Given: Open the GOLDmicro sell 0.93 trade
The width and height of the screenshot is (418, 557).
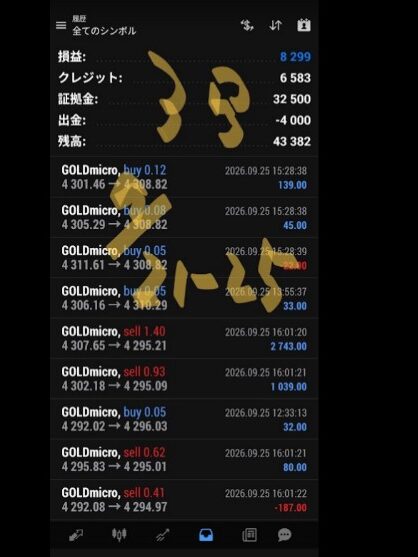Looking at the screenshot, I should click(184, 379).
